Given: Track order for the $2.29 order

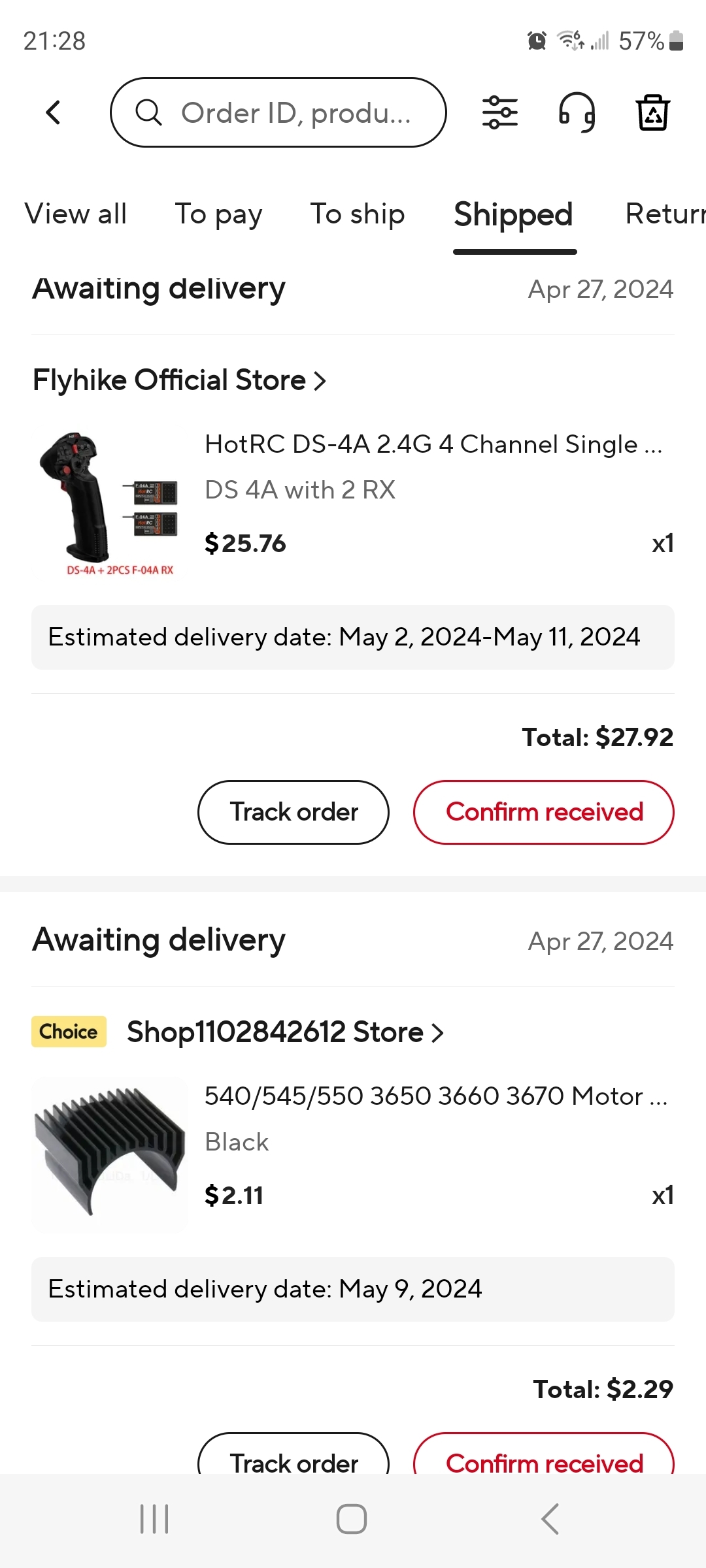Looking at the screenshot, I should click(294, 1454).
